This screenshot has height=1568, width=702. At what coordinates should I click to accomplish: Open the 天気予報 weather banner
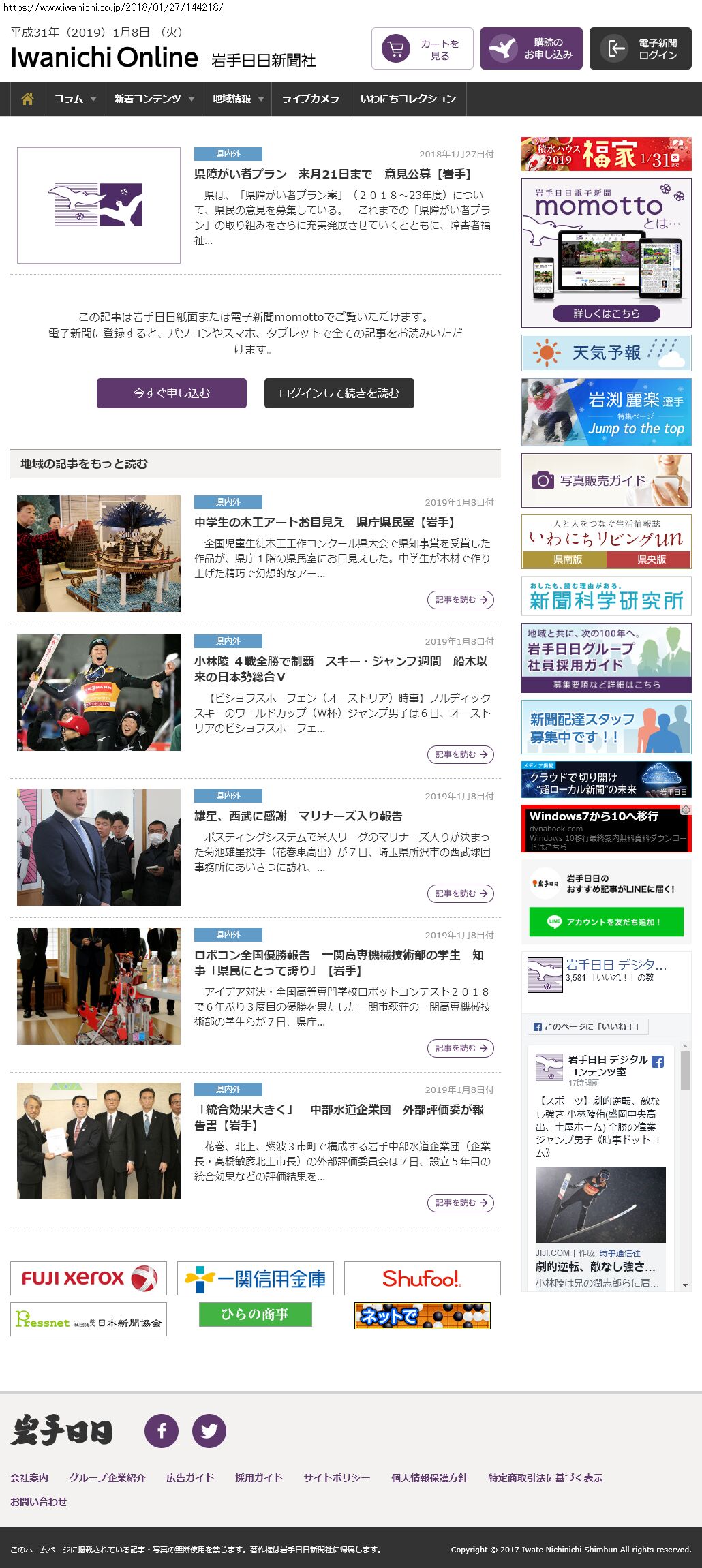[607, 353]
